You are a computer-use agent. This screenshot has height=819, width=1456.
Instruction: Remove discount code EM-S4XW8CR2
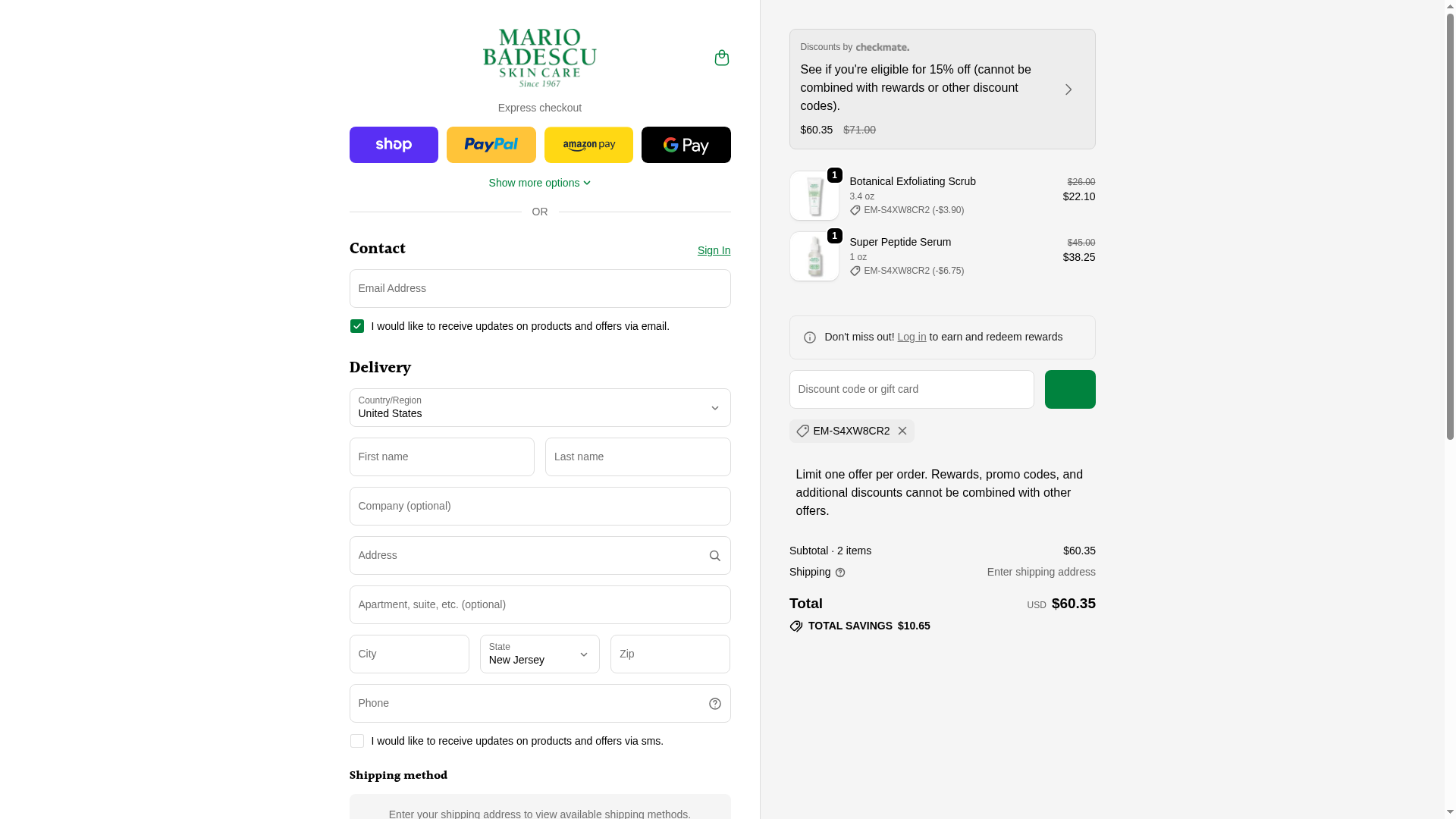click(902, 431)
